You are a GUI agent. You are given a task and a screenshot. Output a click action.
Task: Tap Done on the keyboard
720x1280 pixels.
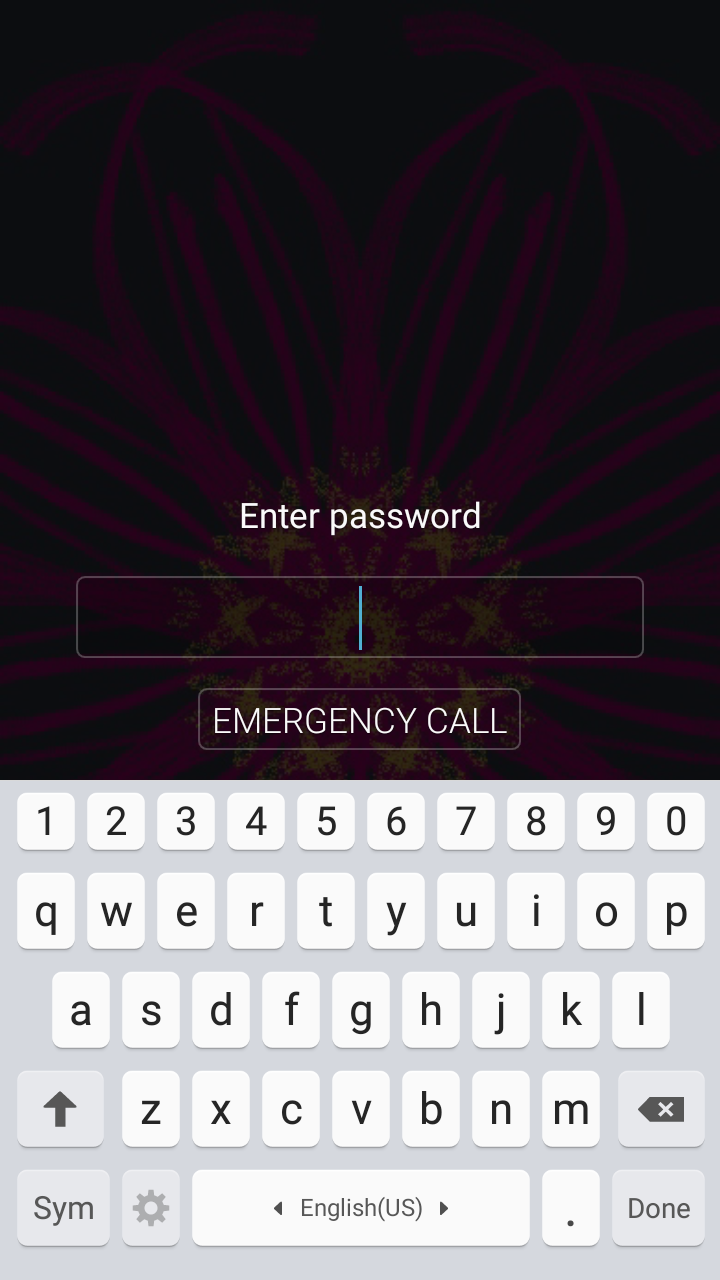[659, 1208]
